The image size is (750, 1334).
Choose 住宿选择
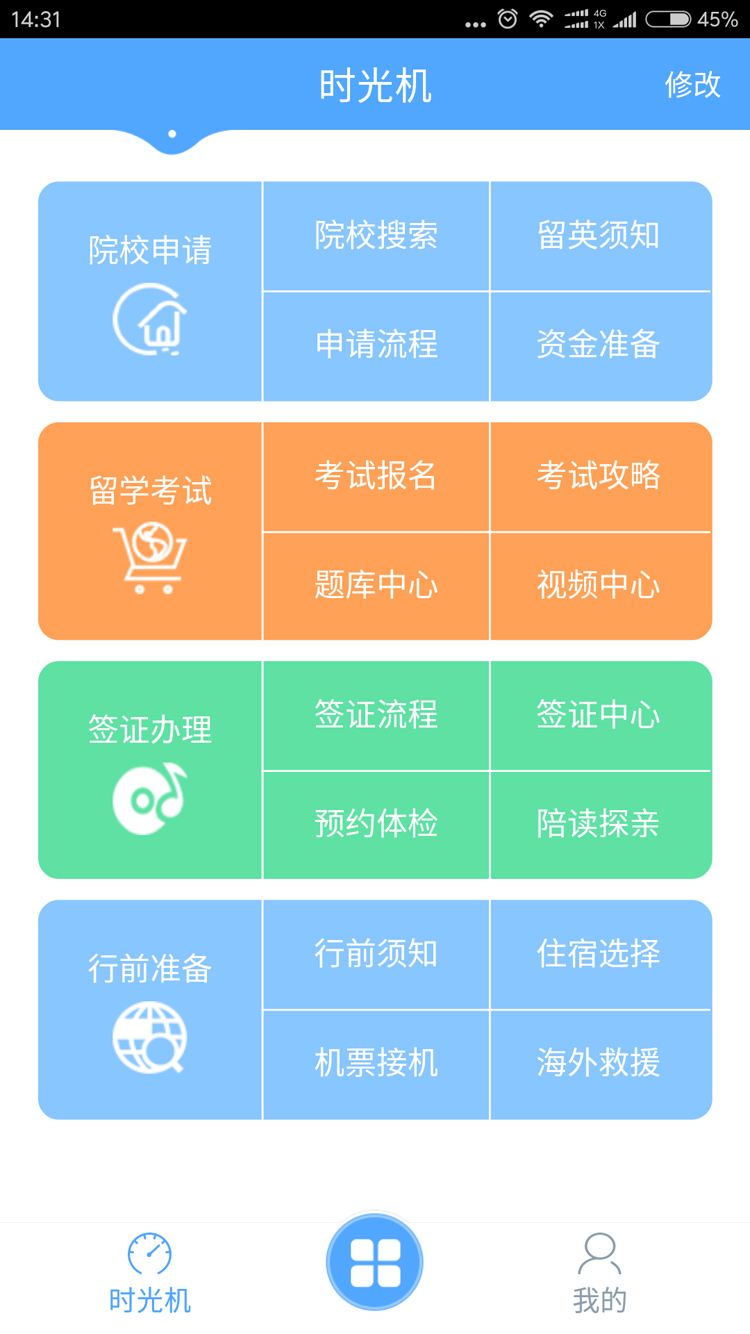coord(599,954)
